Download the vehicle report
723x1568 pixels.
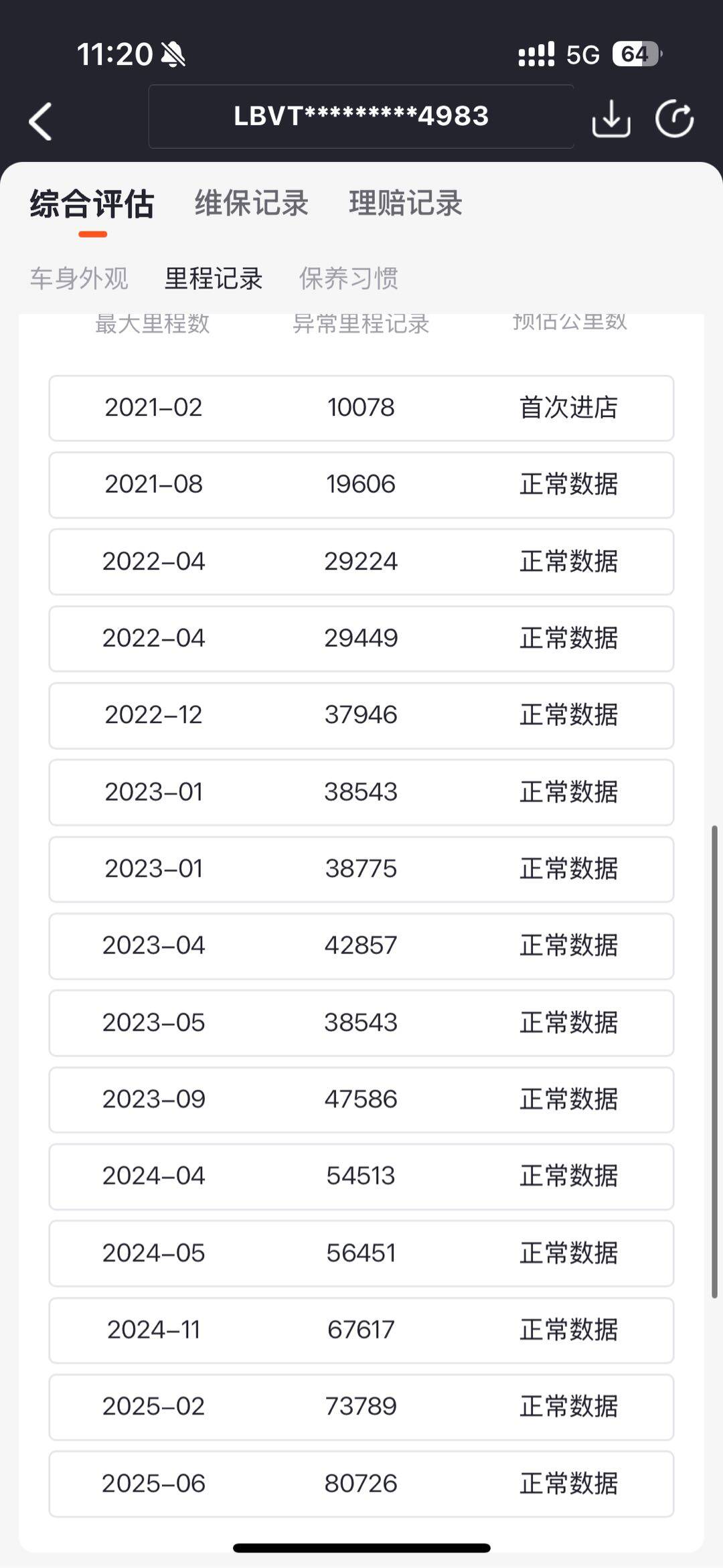coord(611,119)
